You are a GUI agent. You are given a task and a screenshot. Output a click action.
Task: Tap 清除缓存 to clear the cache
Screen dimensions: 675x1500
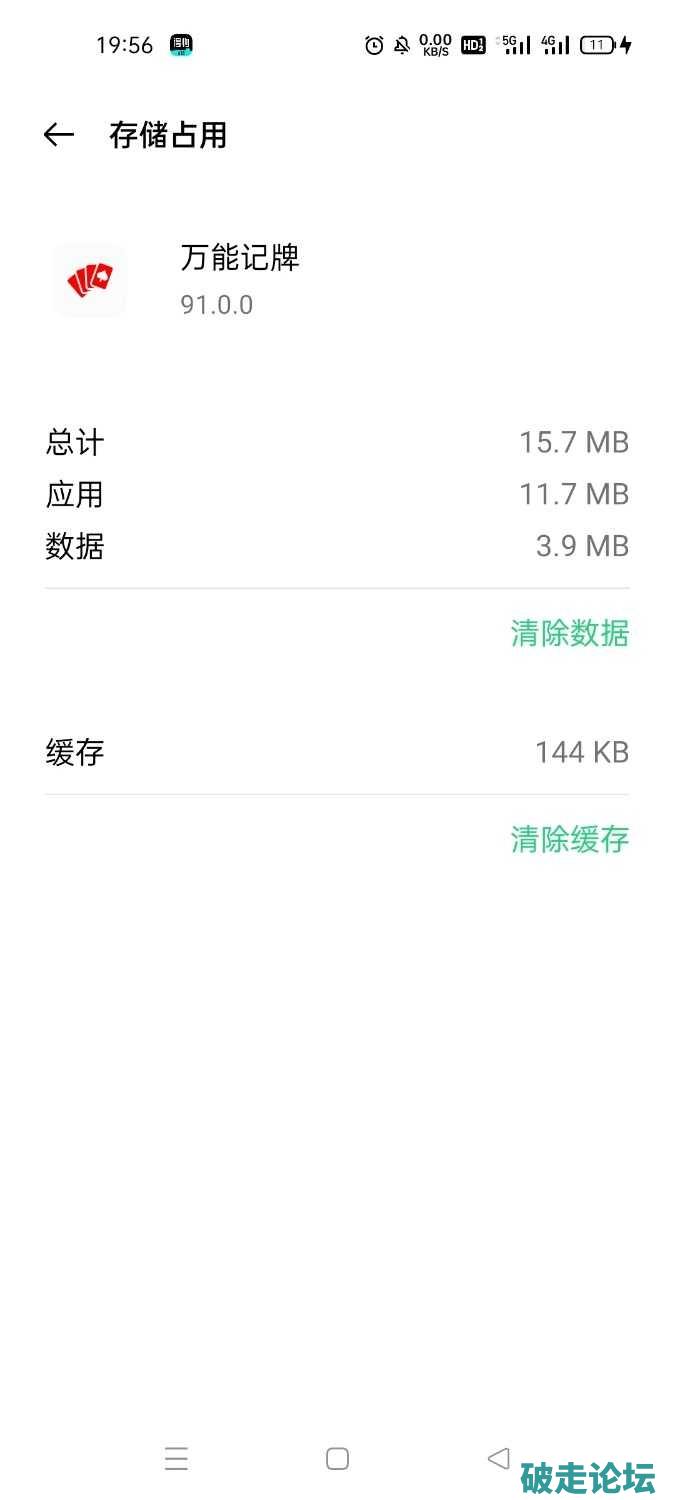[x=569, y=839]
